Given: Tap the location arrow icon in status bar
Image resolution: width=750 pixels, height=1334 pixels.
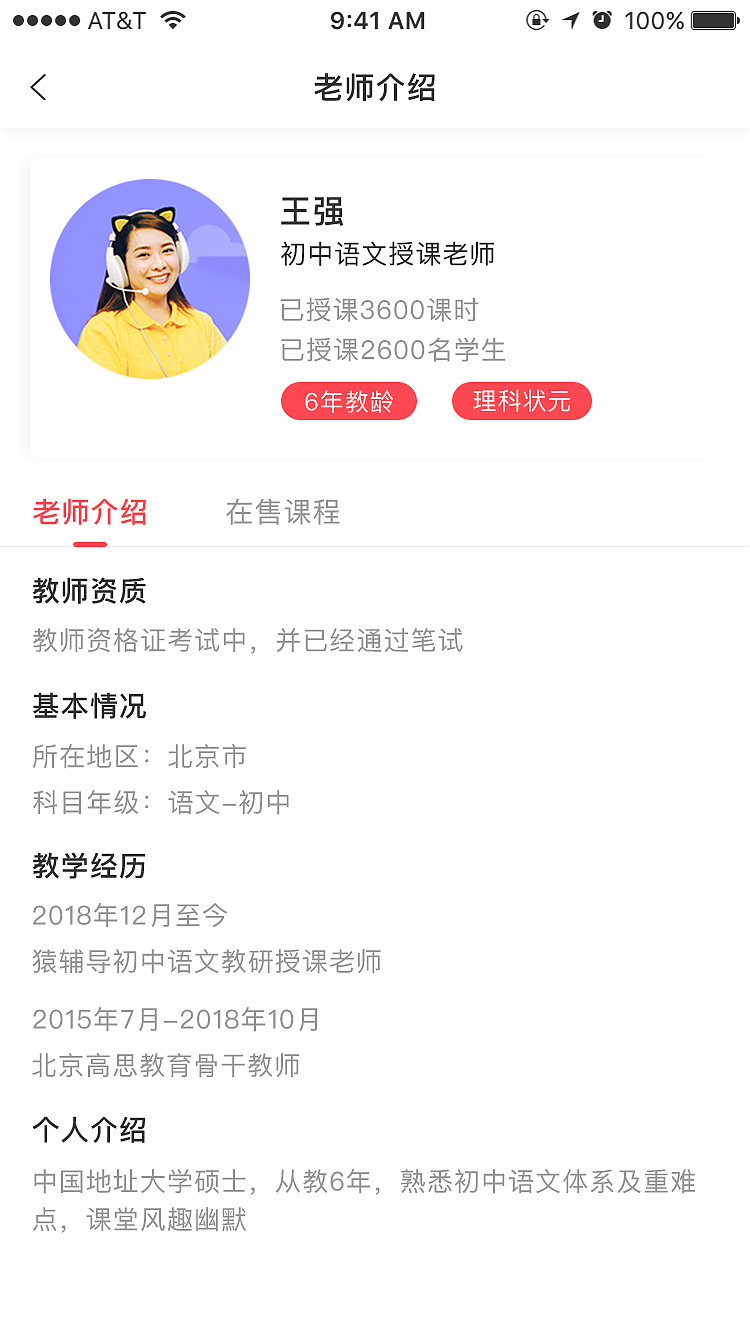Looking at the screenshot, I should click(x=571, y=19).
